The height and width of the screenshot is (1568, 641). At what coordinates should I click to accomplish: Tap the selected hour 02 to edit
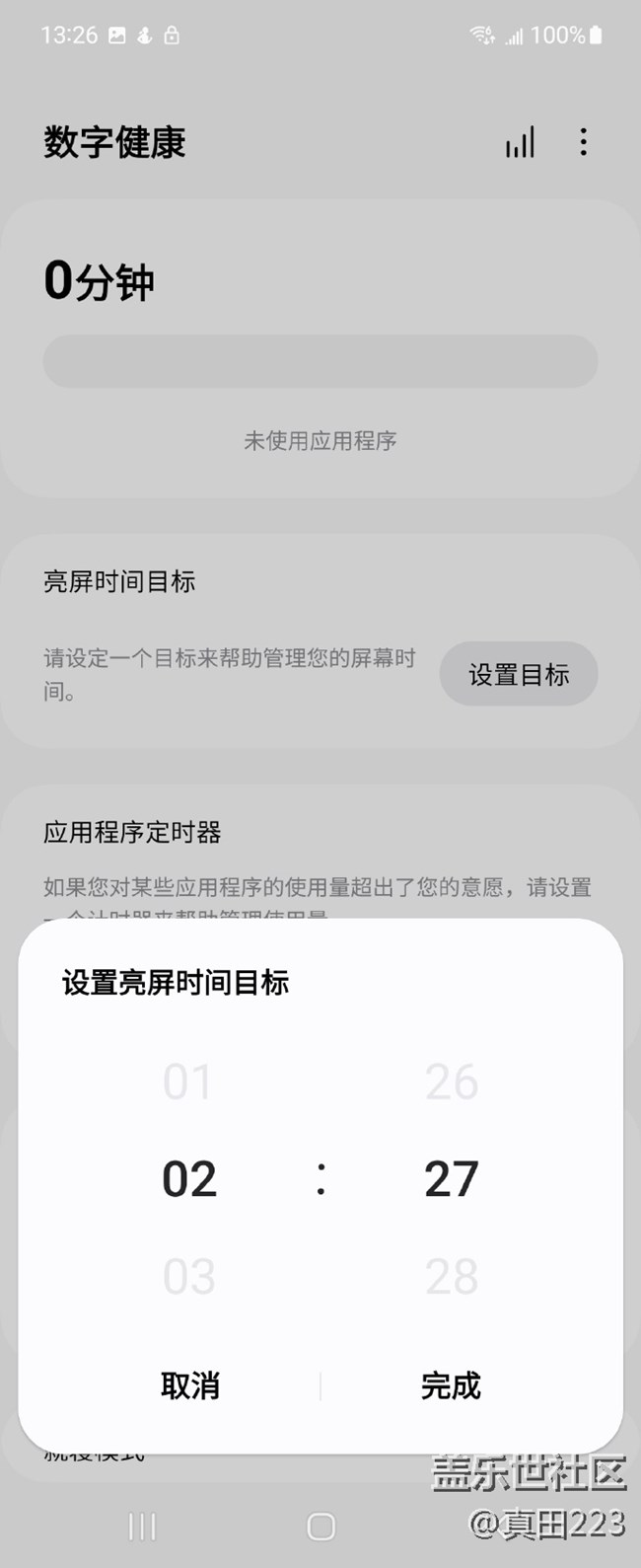pos(189,1179)
